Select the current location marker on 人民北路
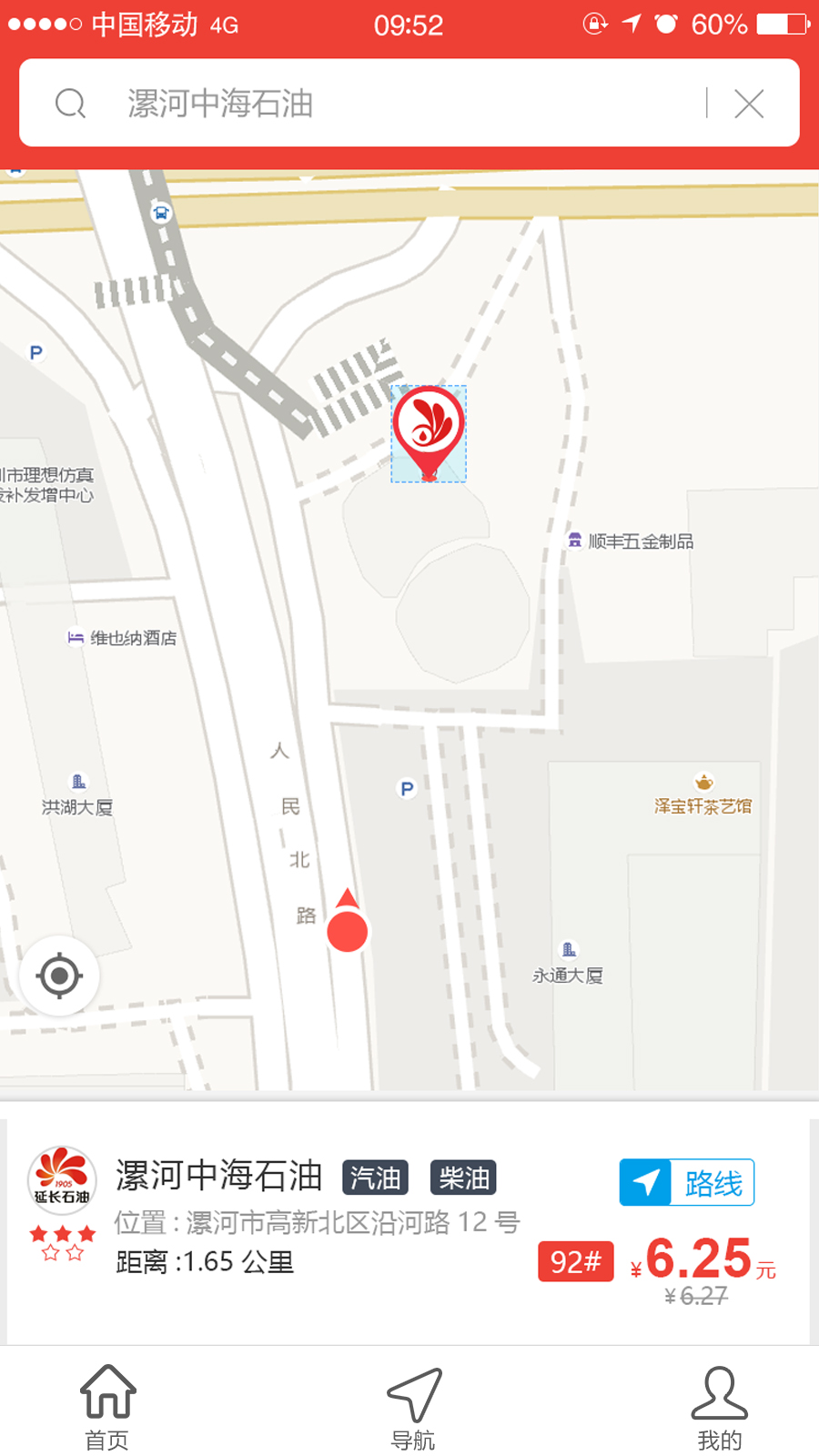 347,928
